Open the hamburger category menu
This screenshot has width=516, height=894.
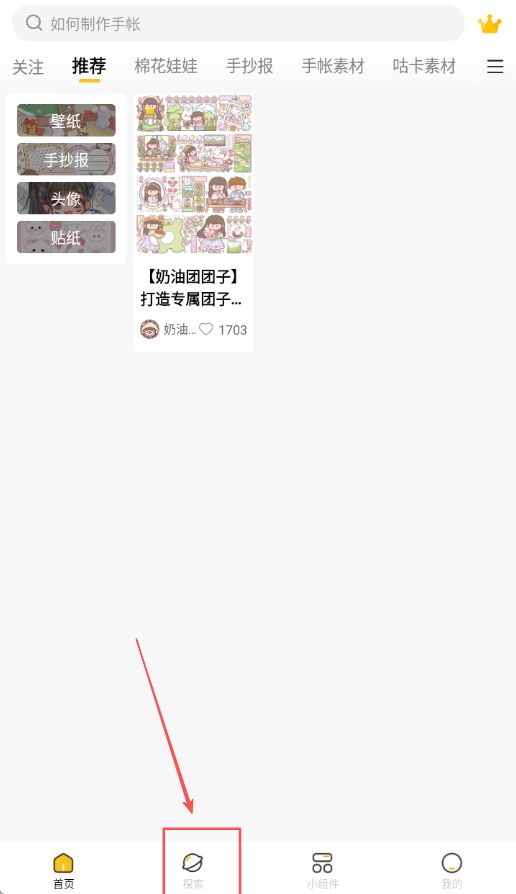pyautogui.click(x=495, y=67)
